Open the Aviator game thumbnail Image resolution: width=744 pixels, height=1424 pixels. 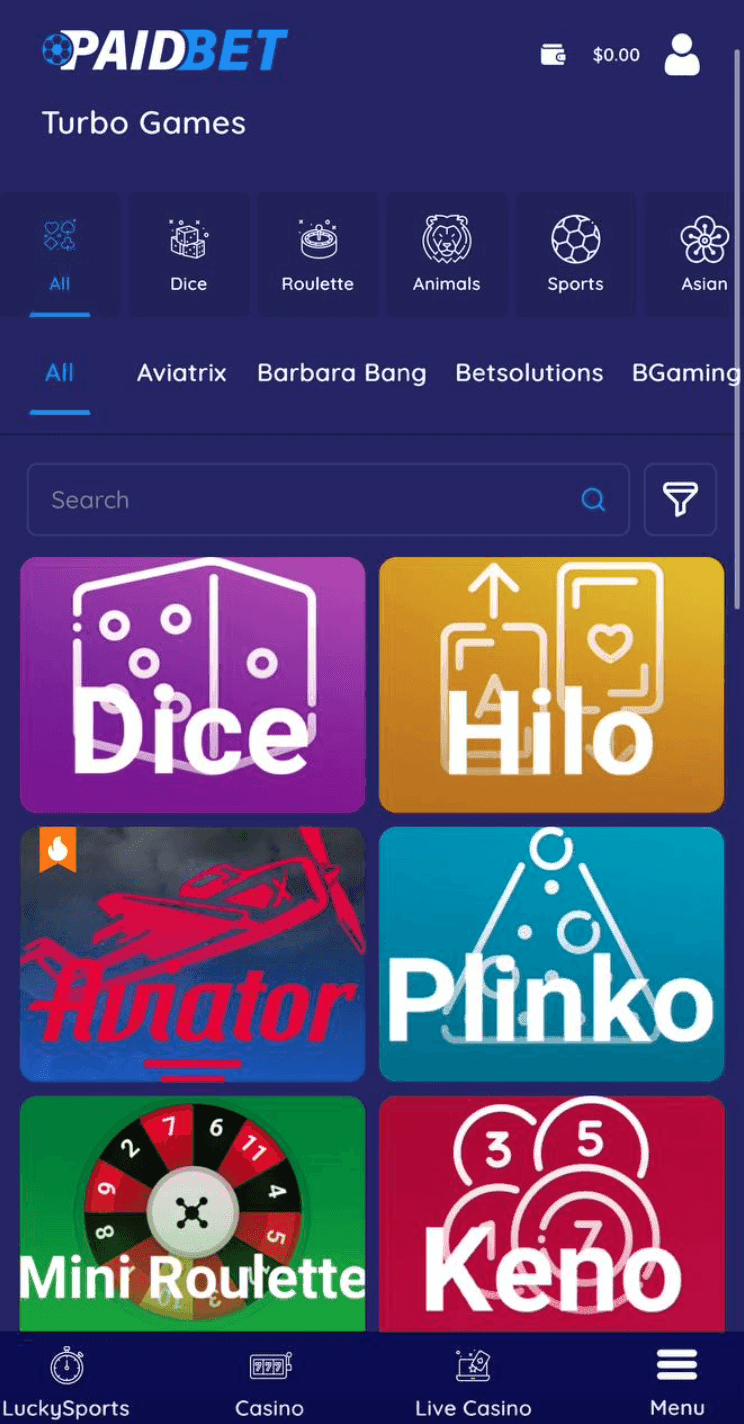(x=192, y=954)
